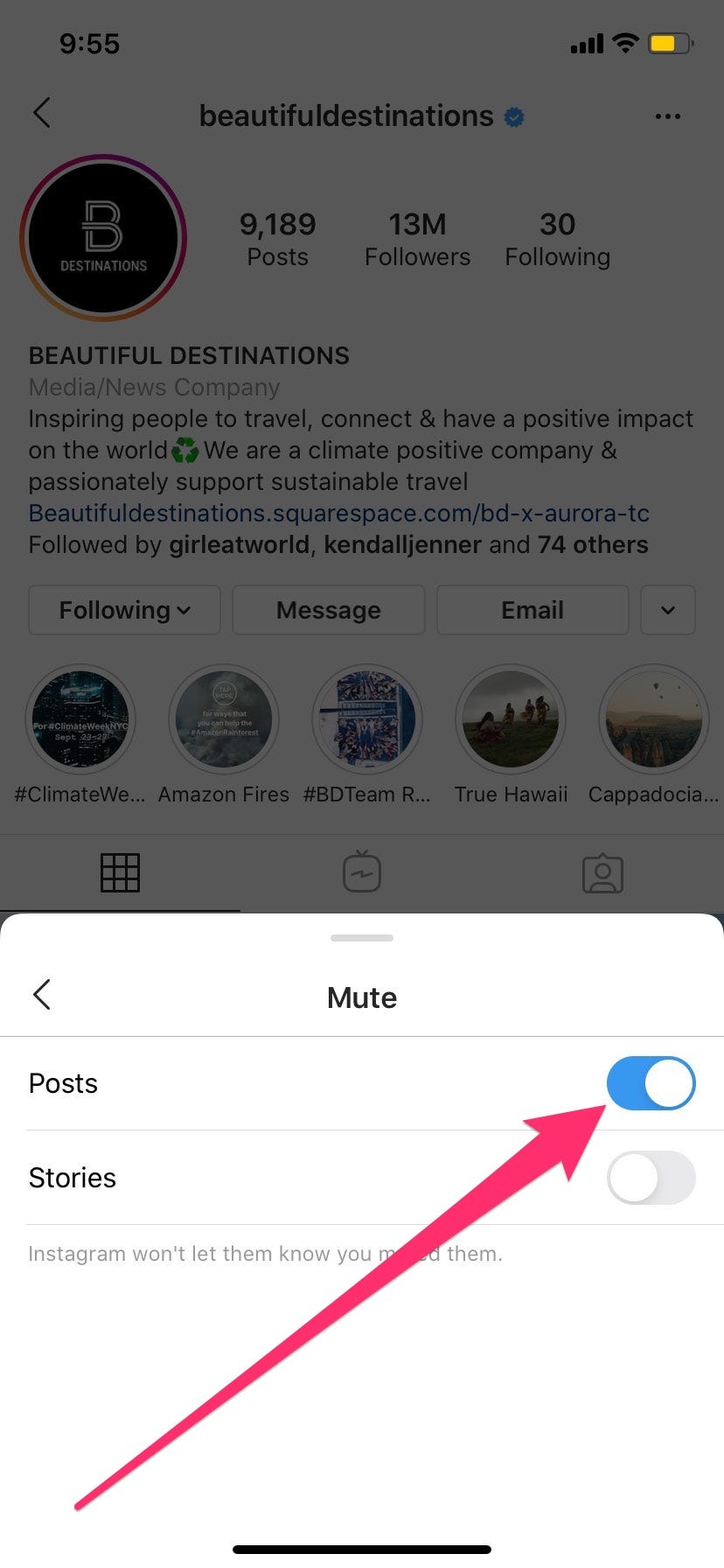The width and height of the screenshot is (724, 1568).
Task: Expand the suggested accounts chevron
Action: click(668, 610)
